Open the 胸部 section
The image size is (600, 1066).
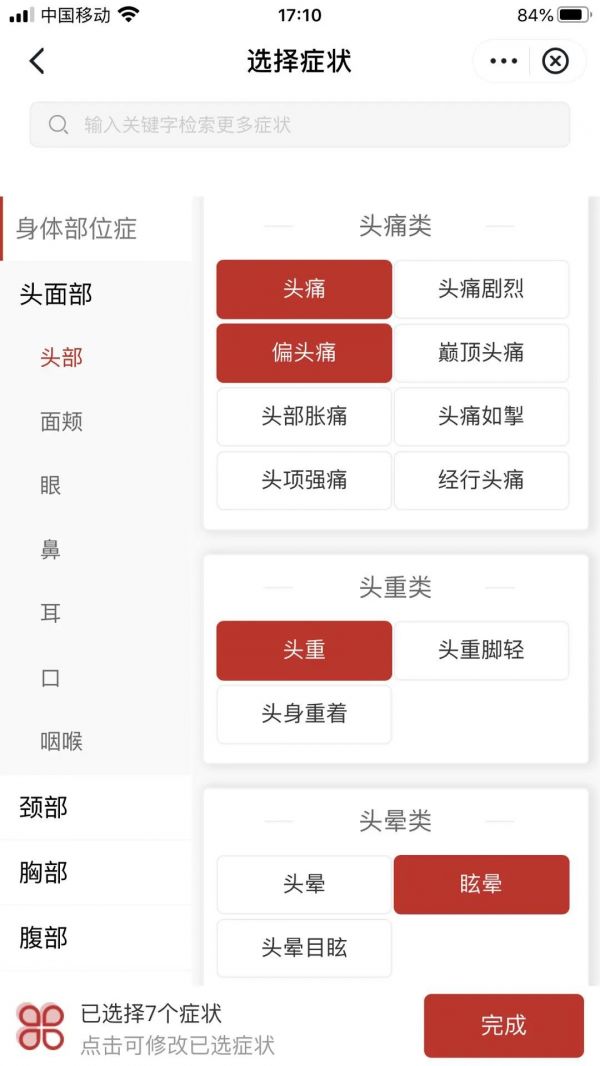pyautogui.click(x=44, y=872)
